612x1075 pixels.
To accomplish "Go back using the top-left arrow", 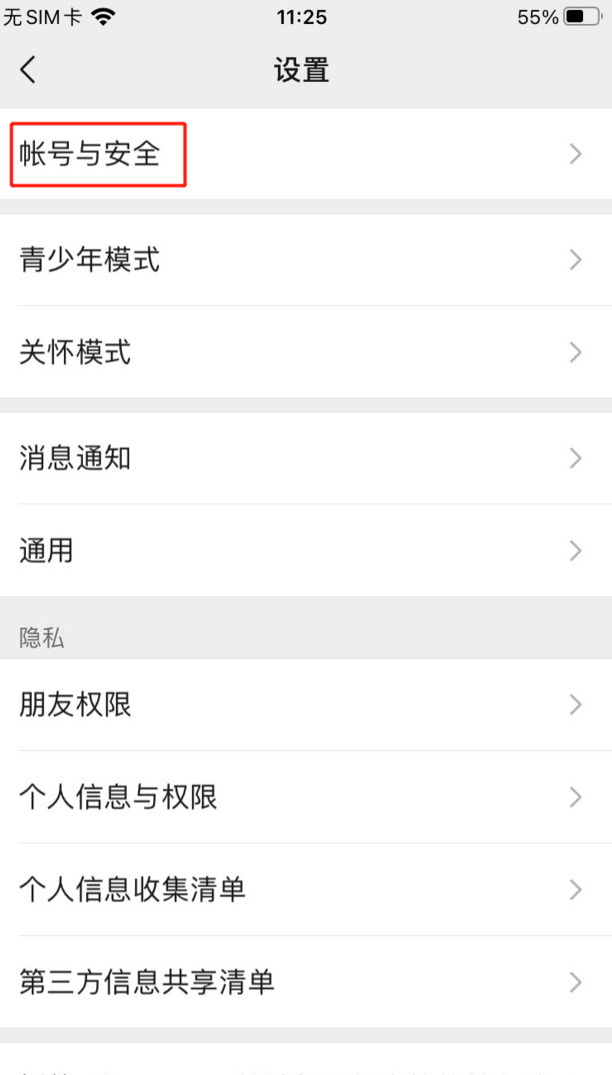I will coord(28,70).
